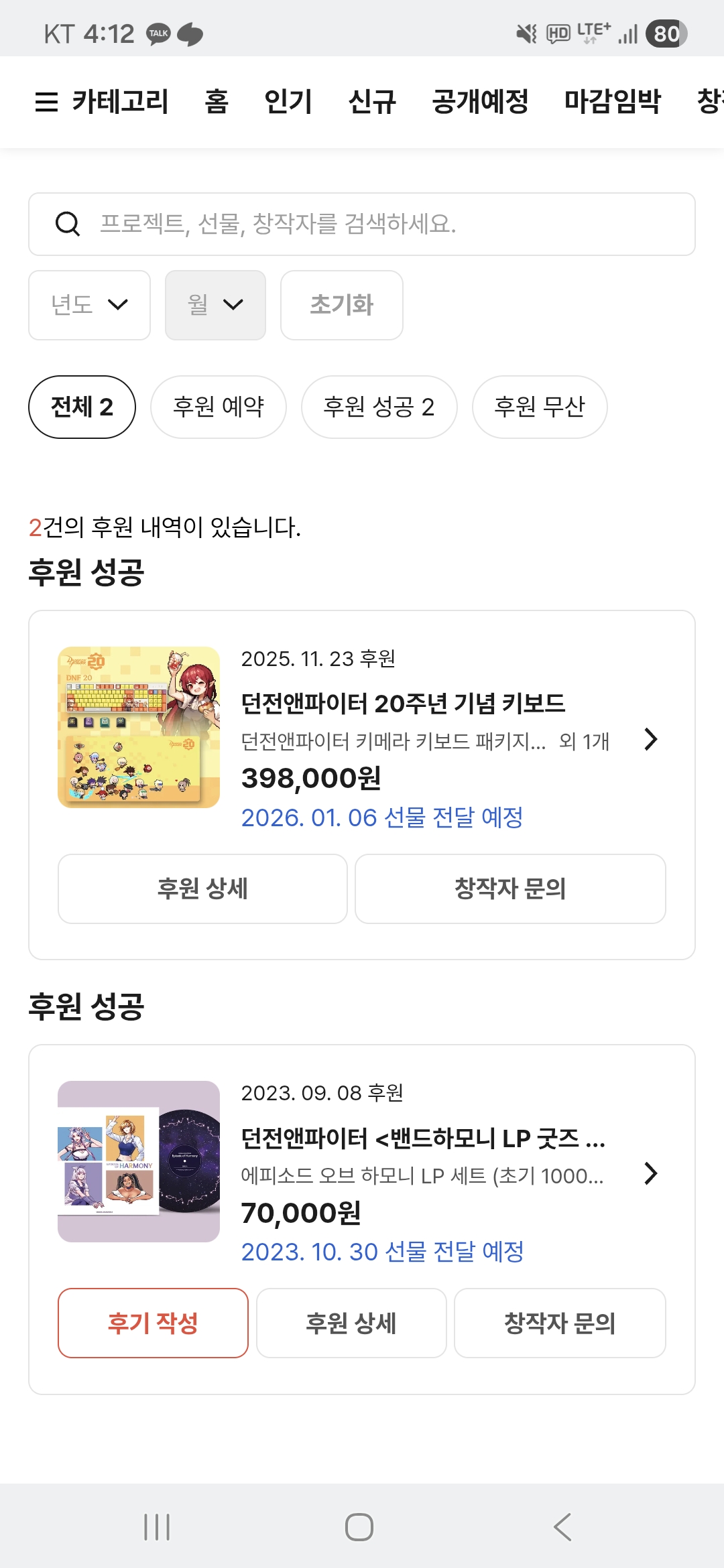The width and height of the screenshot is (724, 1568).
Task: Filter by 후원 무산
Action: click(x=540, y=407)
